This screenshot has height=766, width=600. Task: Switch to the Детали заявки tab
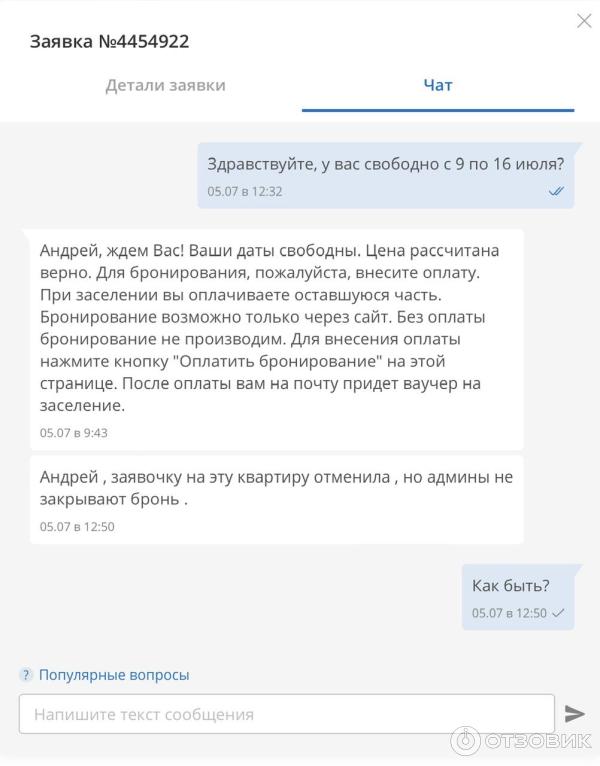point(165,85)
